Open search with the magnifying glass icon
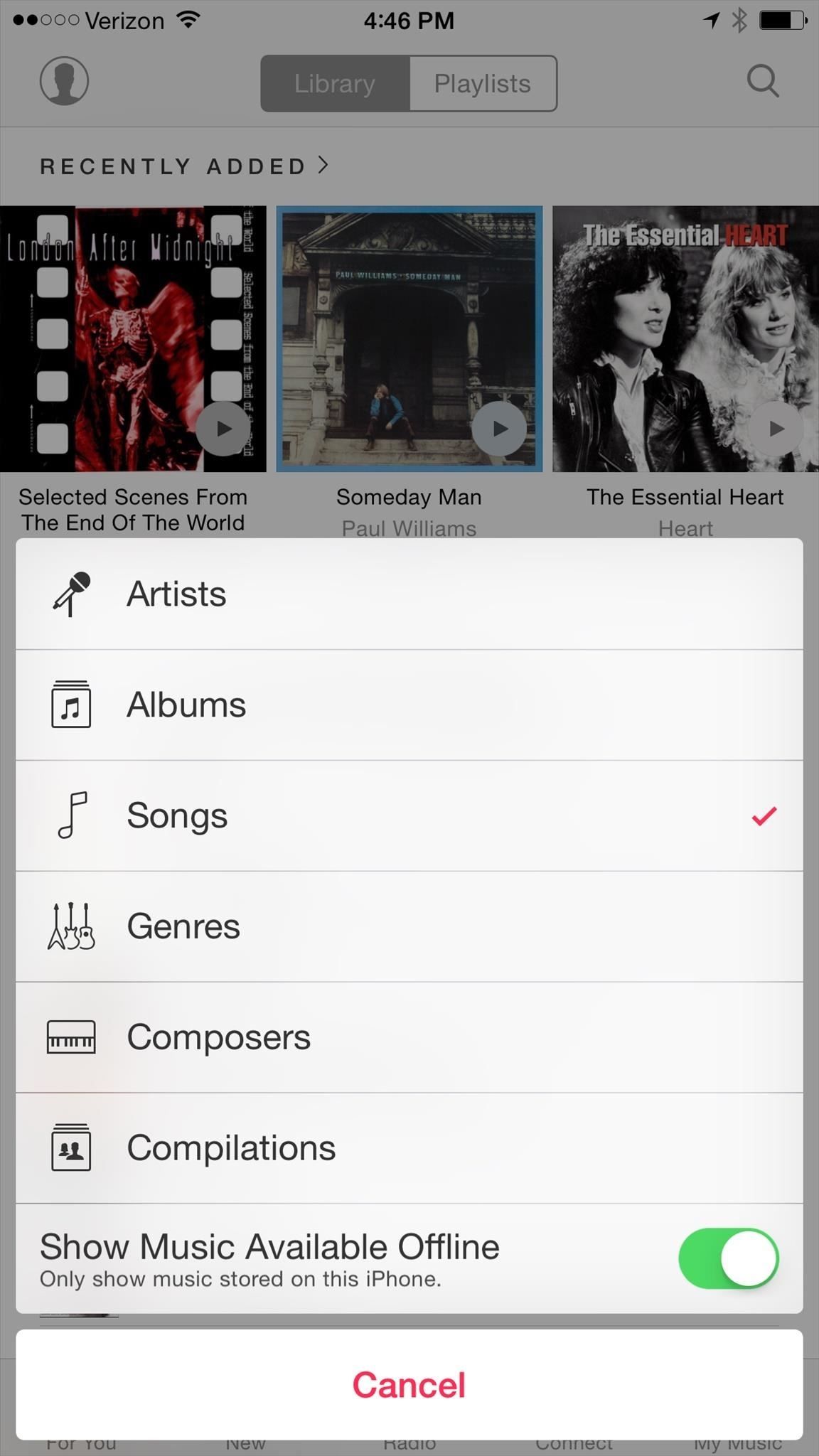Viewport: 819px width, 1456px height. pos(762,81)
